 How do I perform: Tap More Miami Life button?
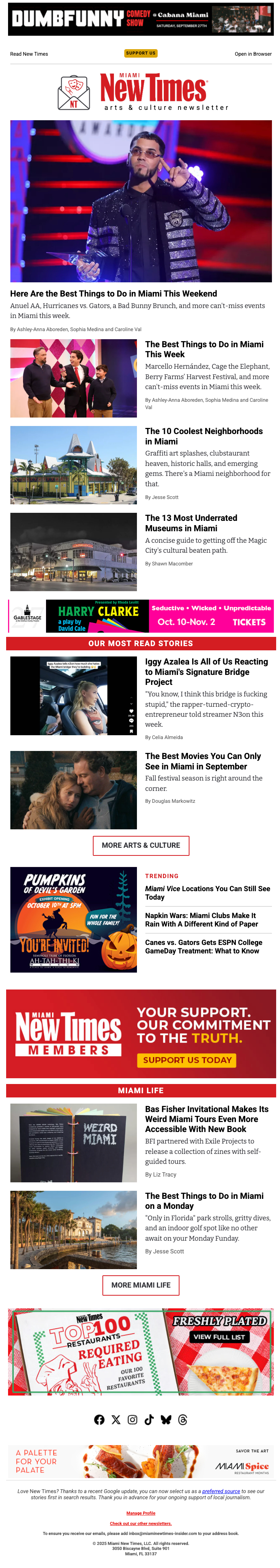pyautogui.click(x=140, y=1285)
